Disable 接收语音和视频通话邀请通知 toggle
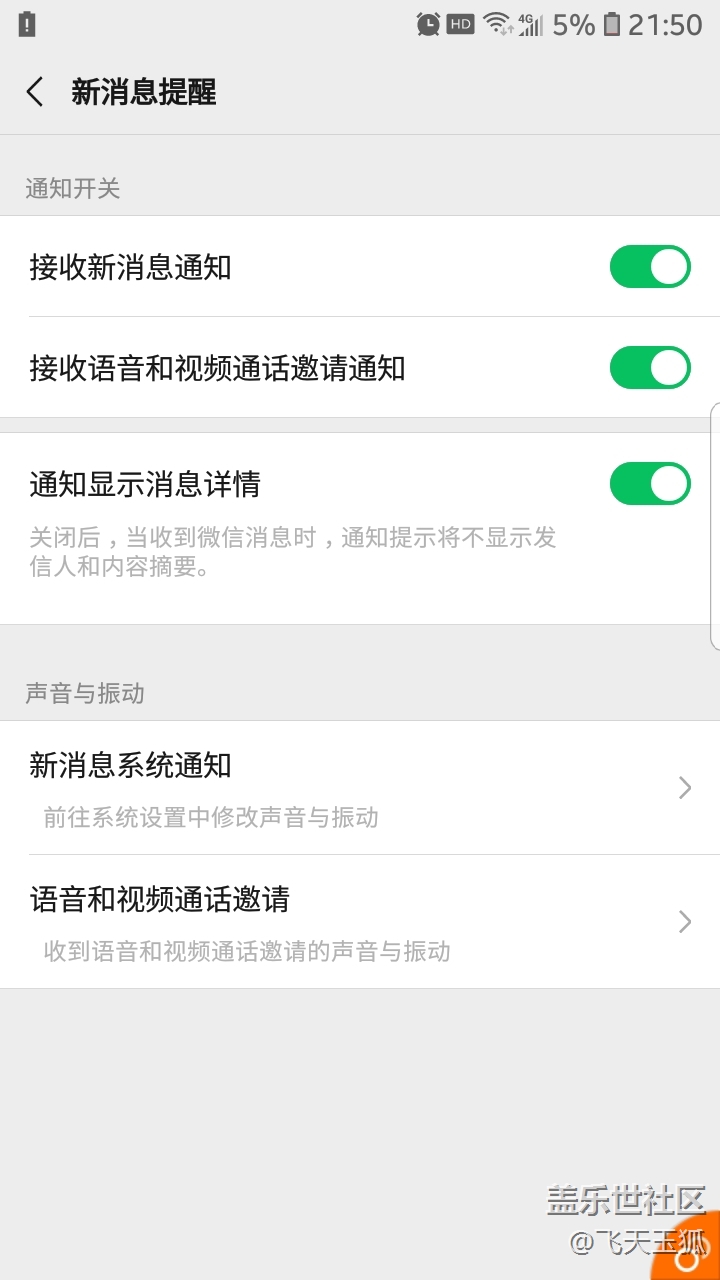The height and width of the screenshot is (1280, 720). pos(650,368)
